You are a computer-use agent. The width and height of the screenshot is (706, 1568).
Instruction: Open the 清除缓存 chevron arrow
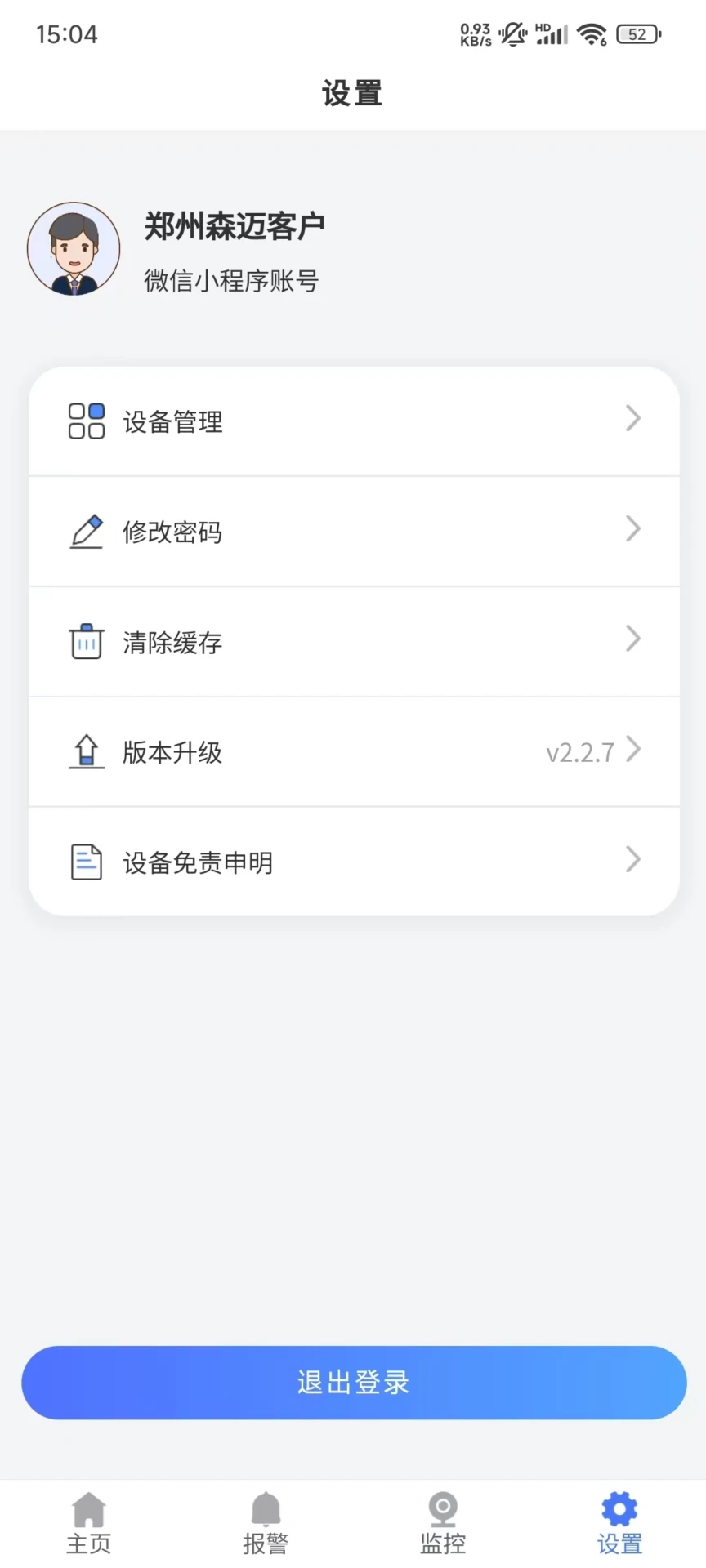[x=633, y=639]
